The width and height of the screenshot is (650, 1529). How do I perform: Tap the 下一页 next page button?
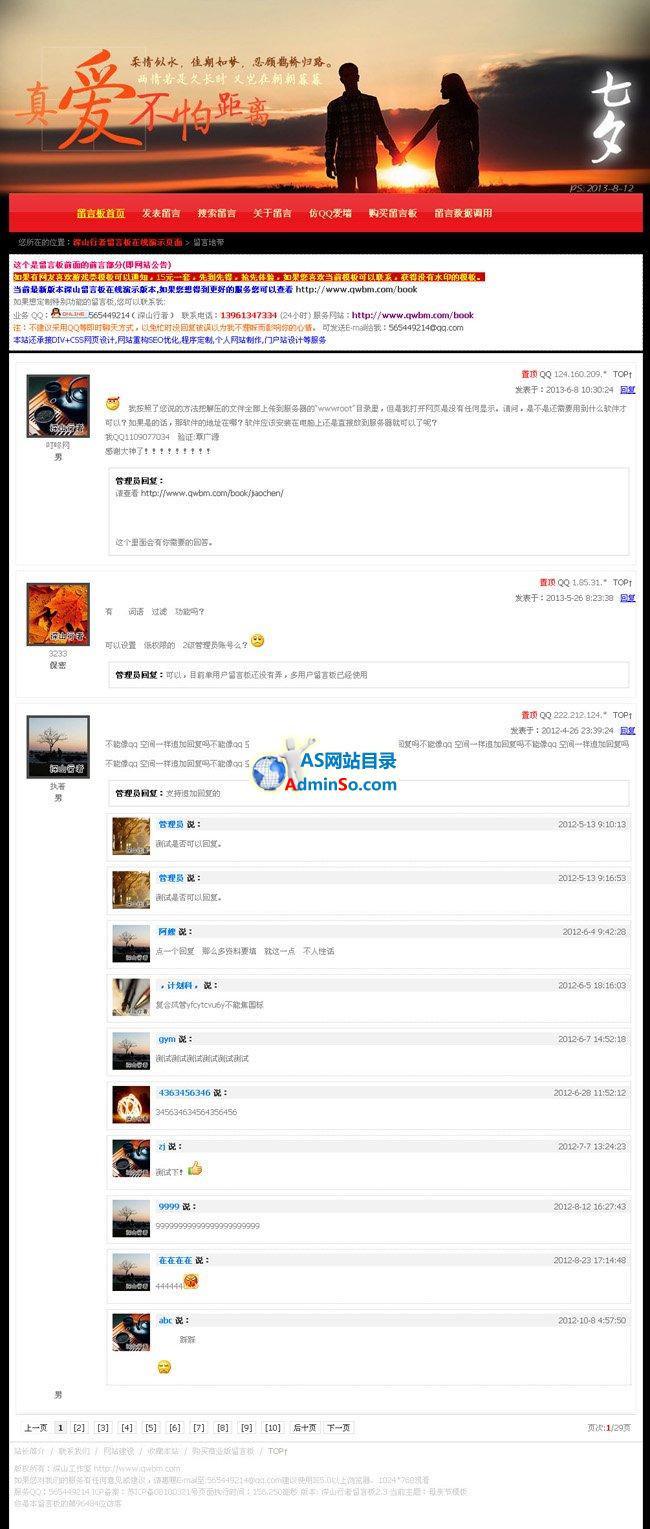(339, 1428)
